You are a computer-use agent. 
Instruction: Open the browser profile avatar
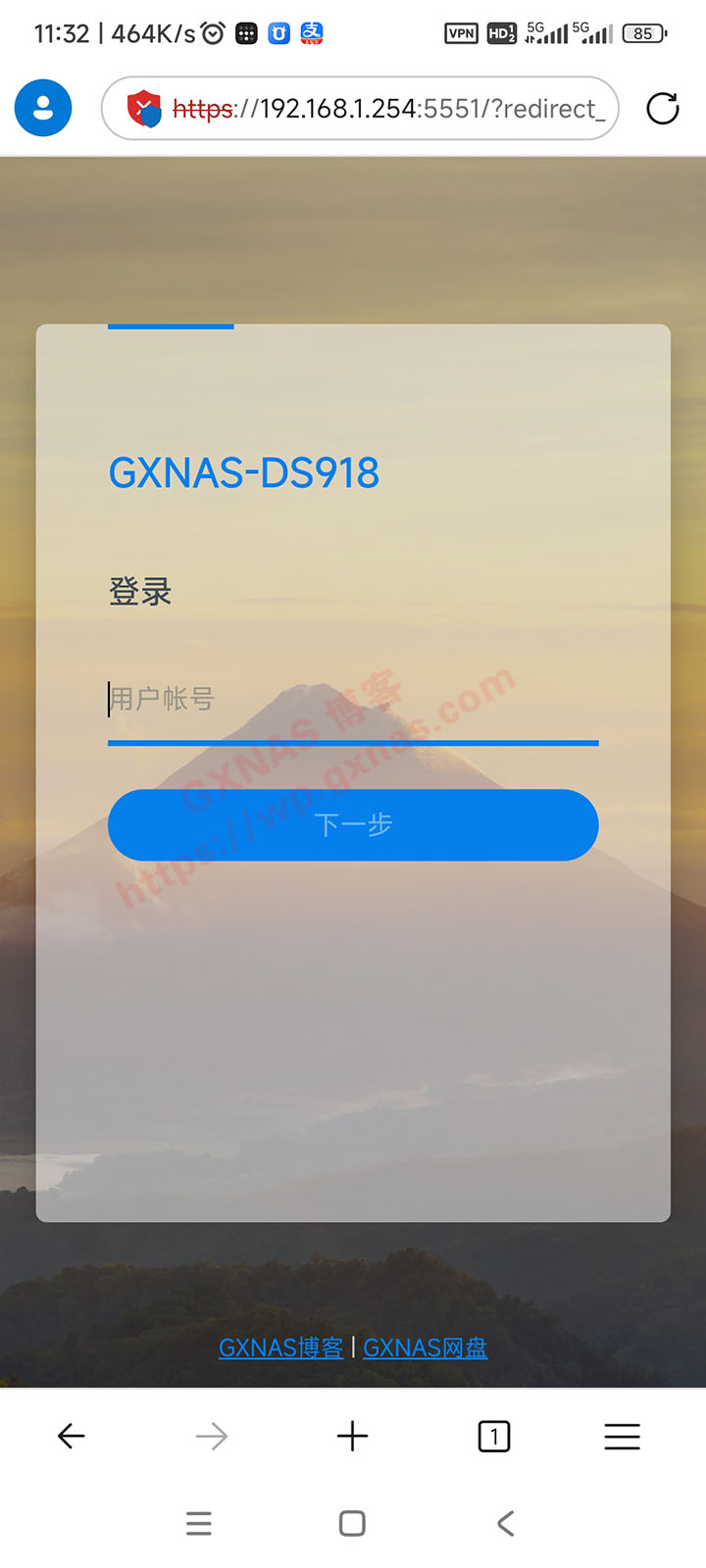[43, 108]
